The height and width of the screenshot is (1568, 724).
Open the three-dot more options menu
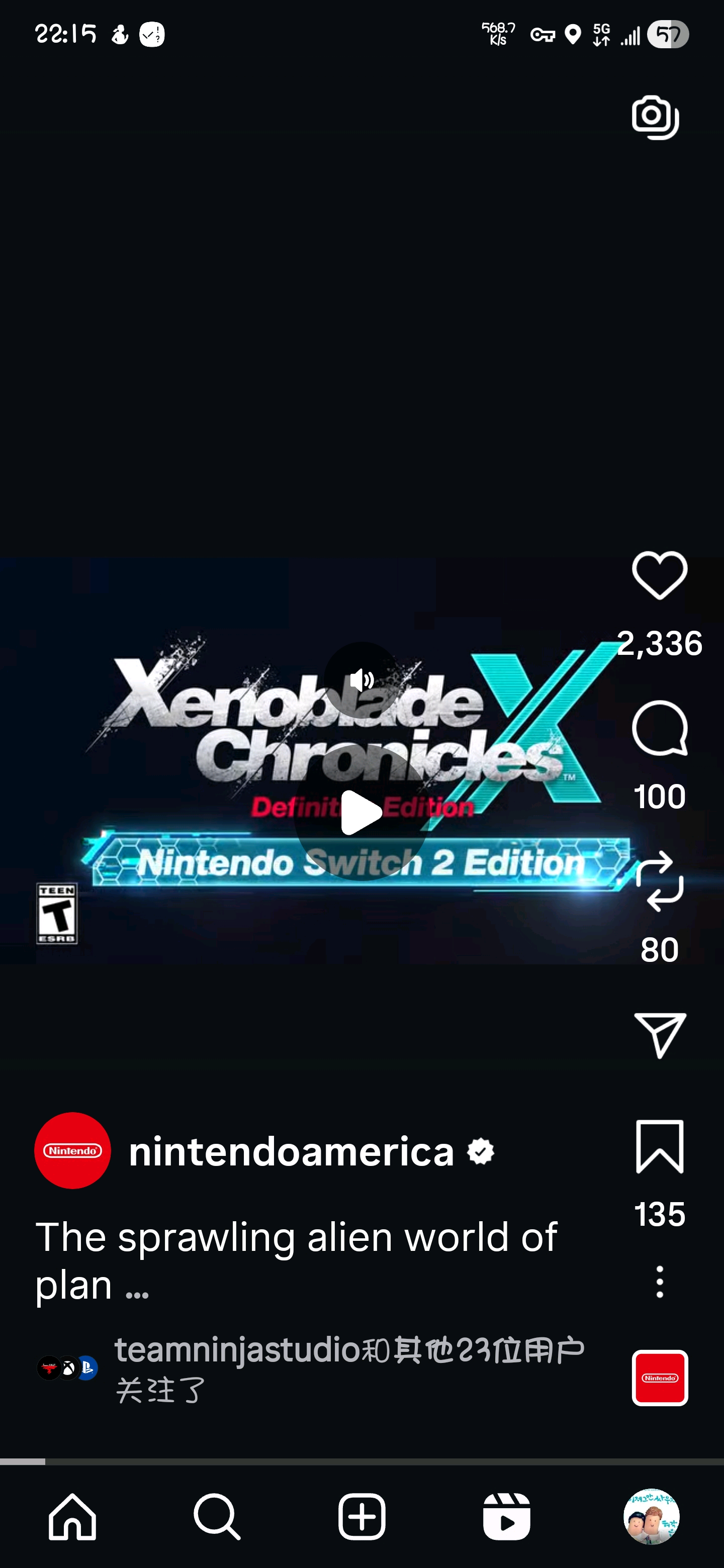coord(660,1282)
